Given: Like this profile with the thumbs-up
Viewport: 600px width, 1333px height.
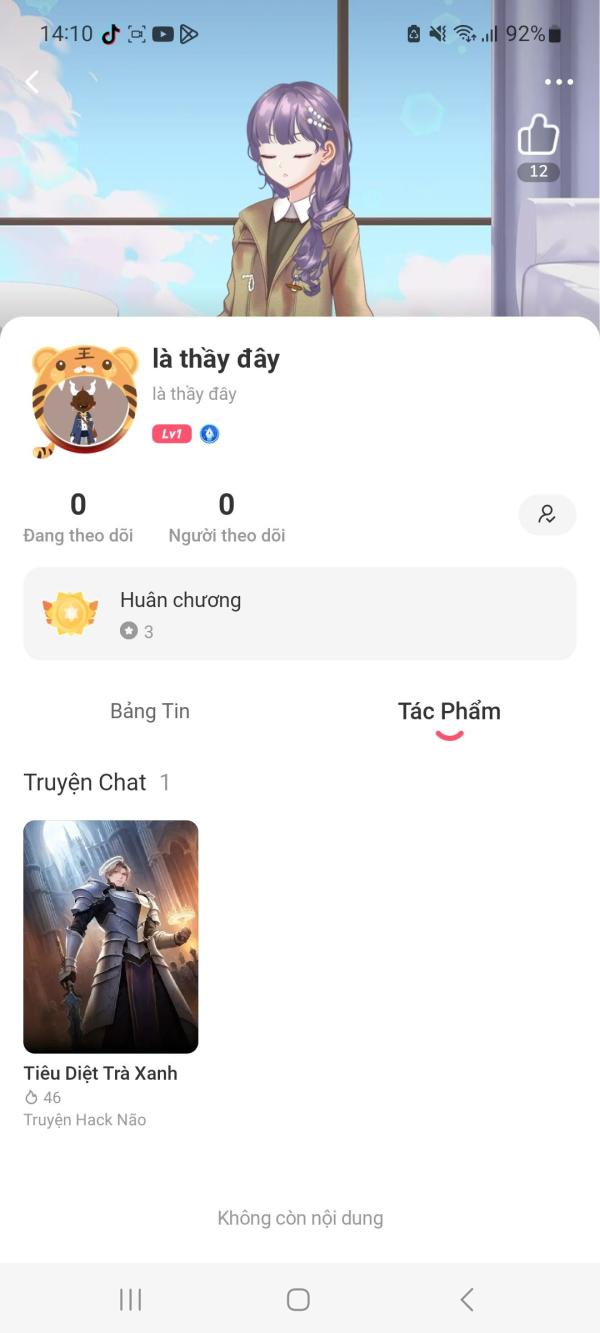Looking at the screenshot, I should pyautogui.click(x=538, y=136).
